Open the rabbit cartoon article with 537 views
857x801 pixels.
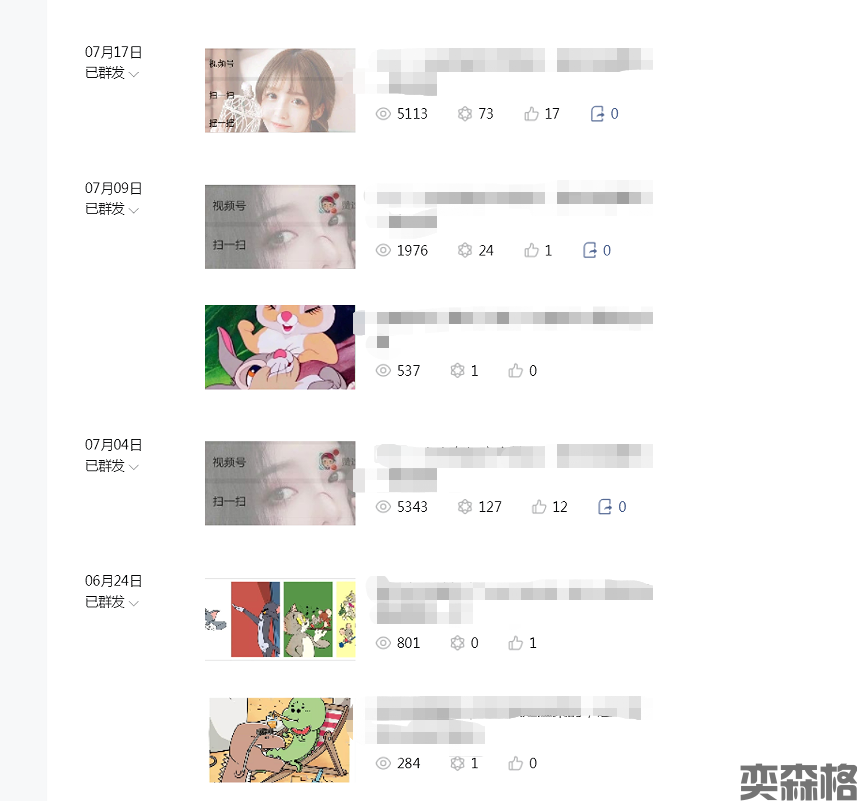[x=280, y=347]
